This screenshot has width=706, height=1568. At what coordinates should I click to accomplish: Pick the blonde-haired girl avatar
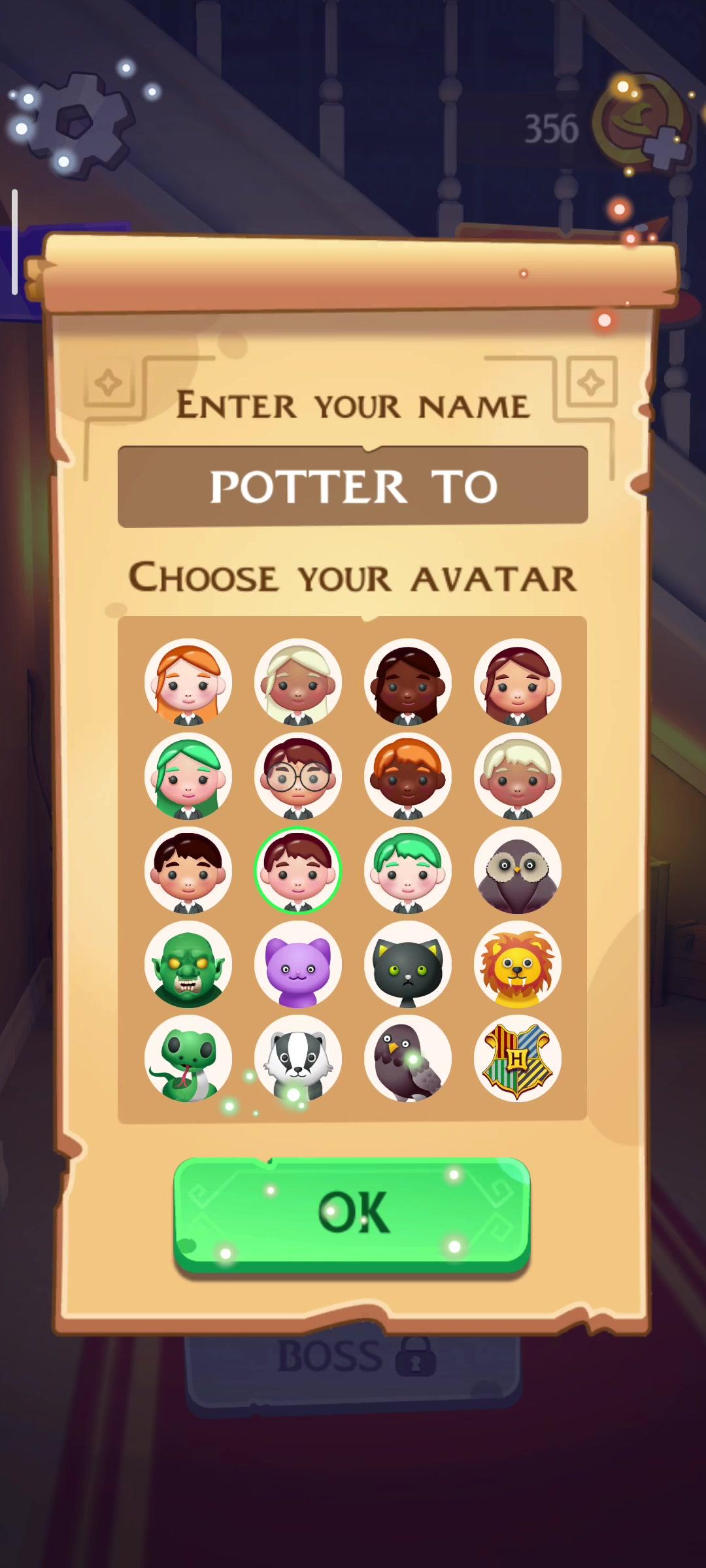pos(298,682)
